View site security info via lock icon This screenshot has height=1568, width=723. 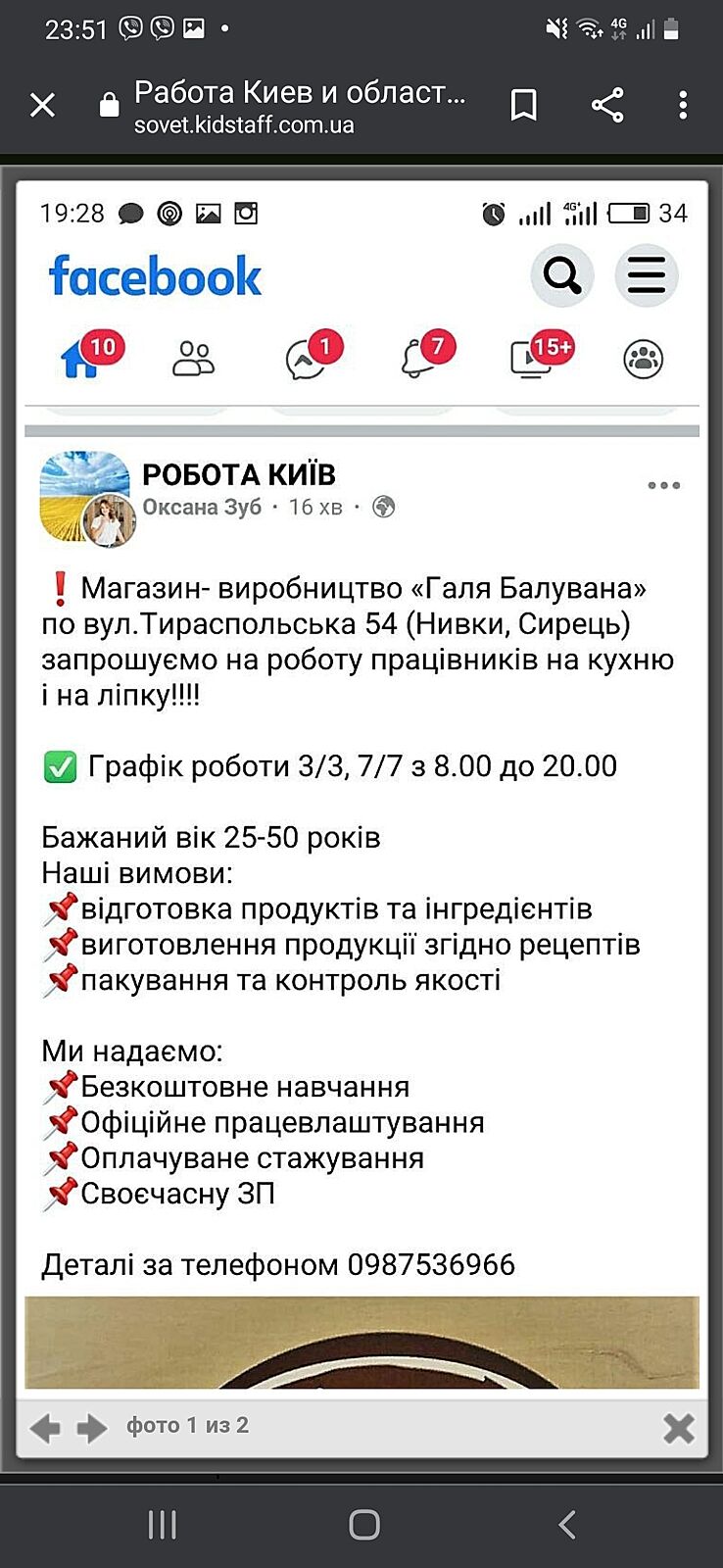pyautogui.click(x=110, y=105)
